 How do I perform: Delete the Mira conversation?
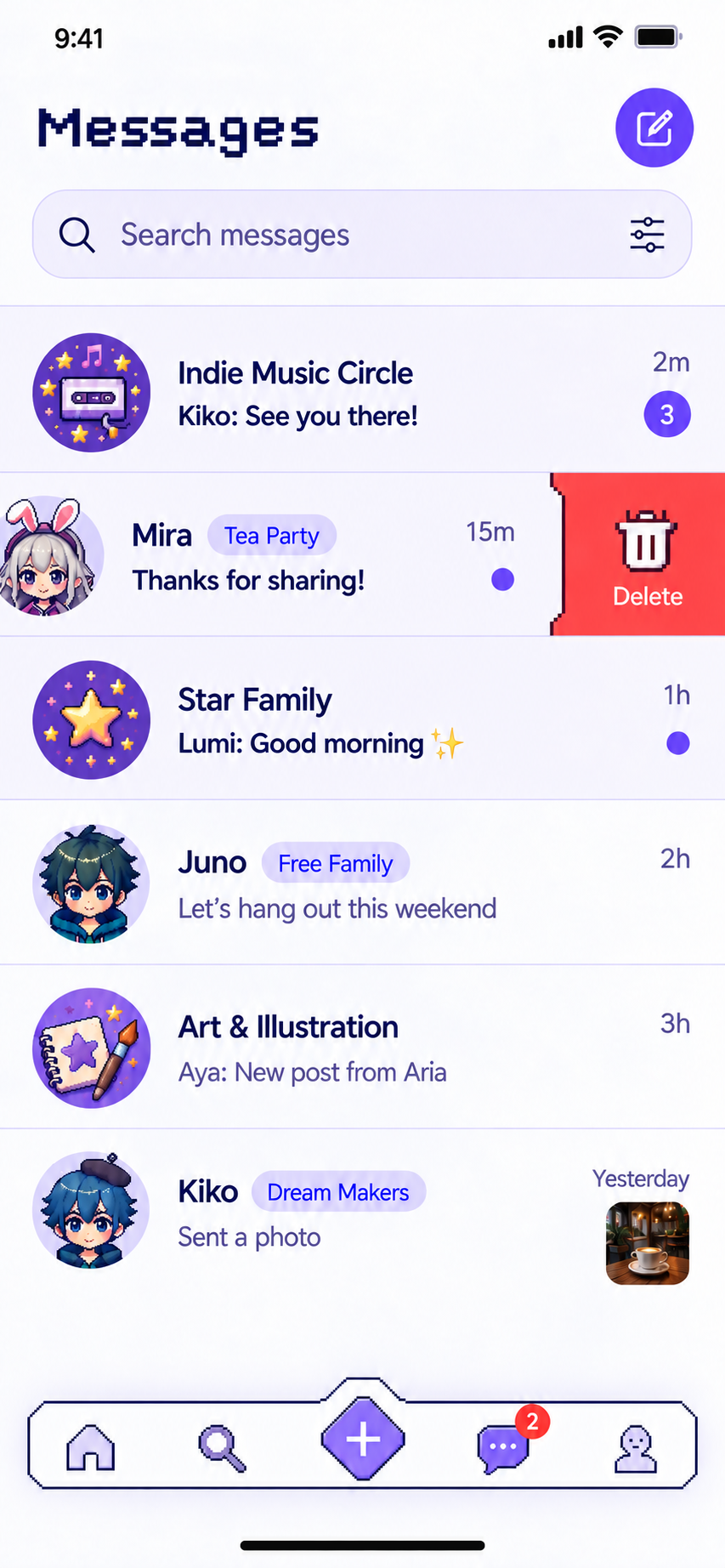tap(638, 554)
